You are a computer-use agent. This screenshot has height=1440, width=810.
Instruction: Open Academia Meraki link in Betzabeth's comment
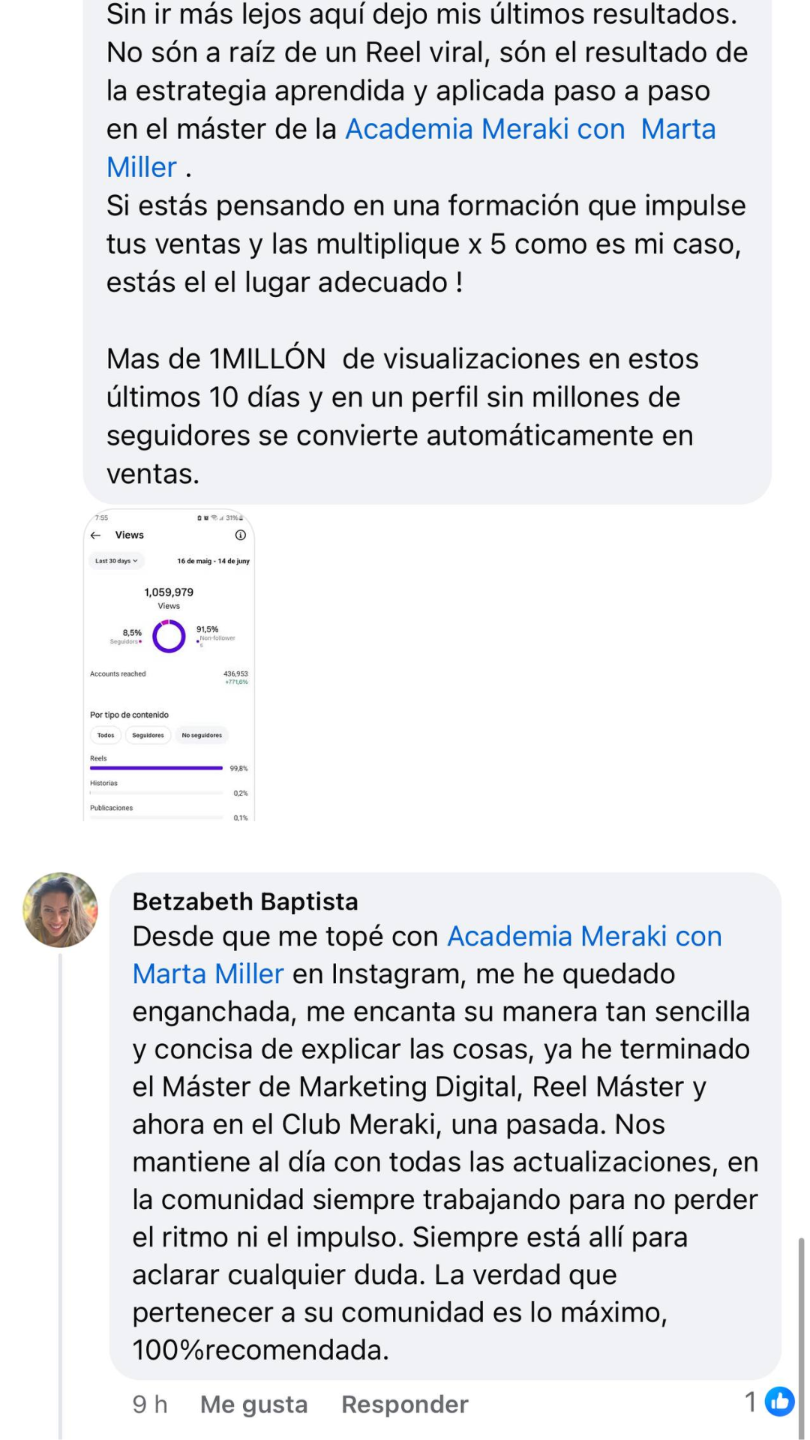click(x=583, y=937)
